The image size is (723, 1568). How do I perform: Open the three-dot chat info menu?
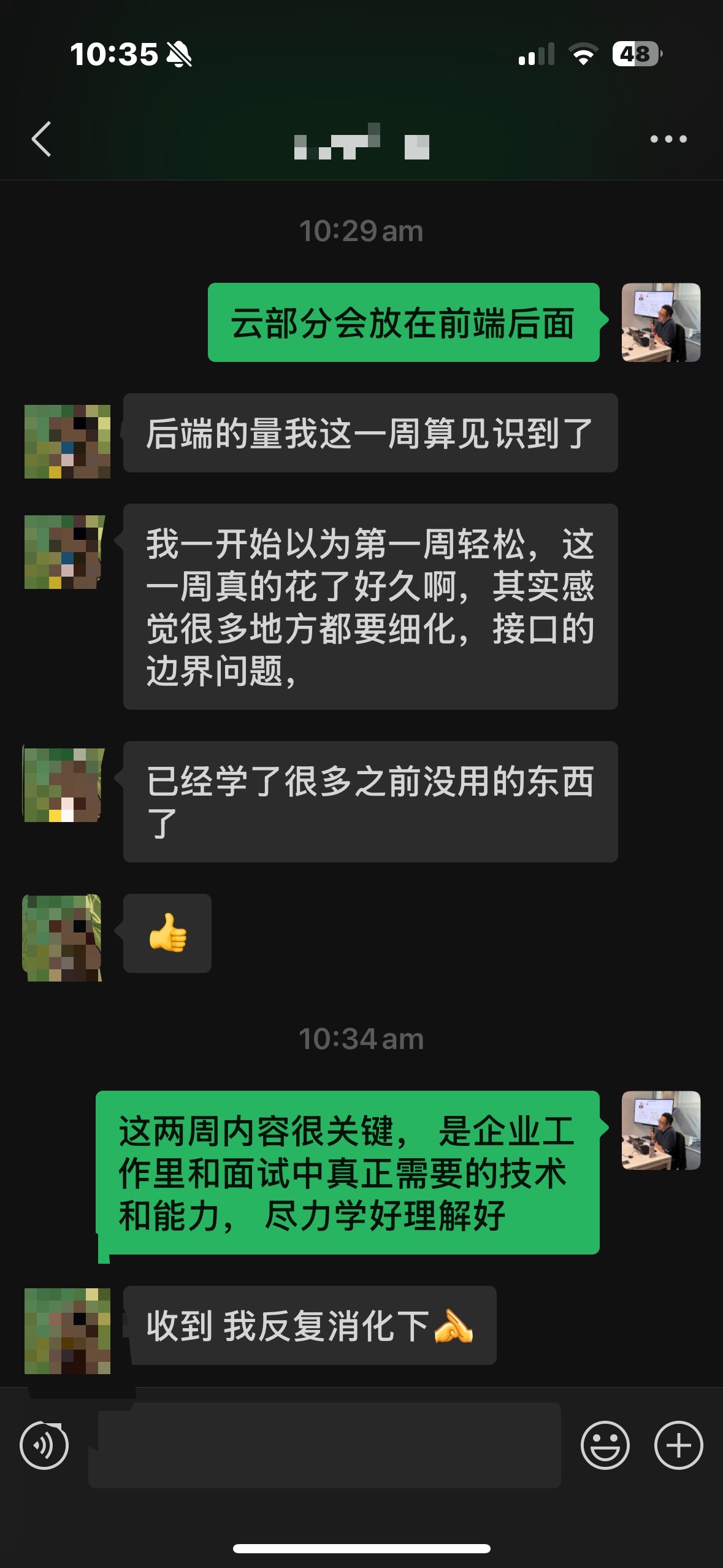click(668, 139)
